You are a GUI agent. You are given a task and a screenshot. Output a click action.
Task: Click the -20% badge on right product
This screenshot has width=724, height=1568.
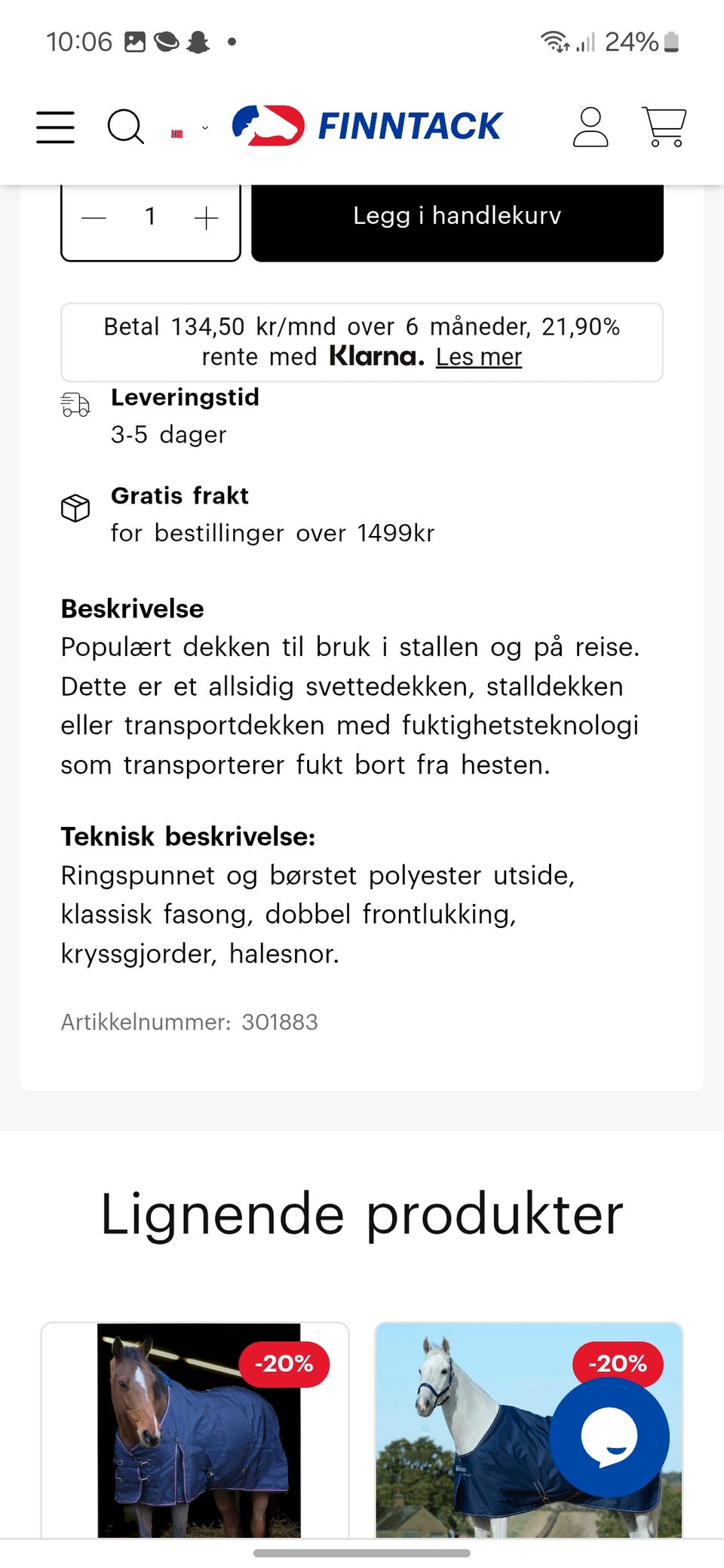point(617,1364)
